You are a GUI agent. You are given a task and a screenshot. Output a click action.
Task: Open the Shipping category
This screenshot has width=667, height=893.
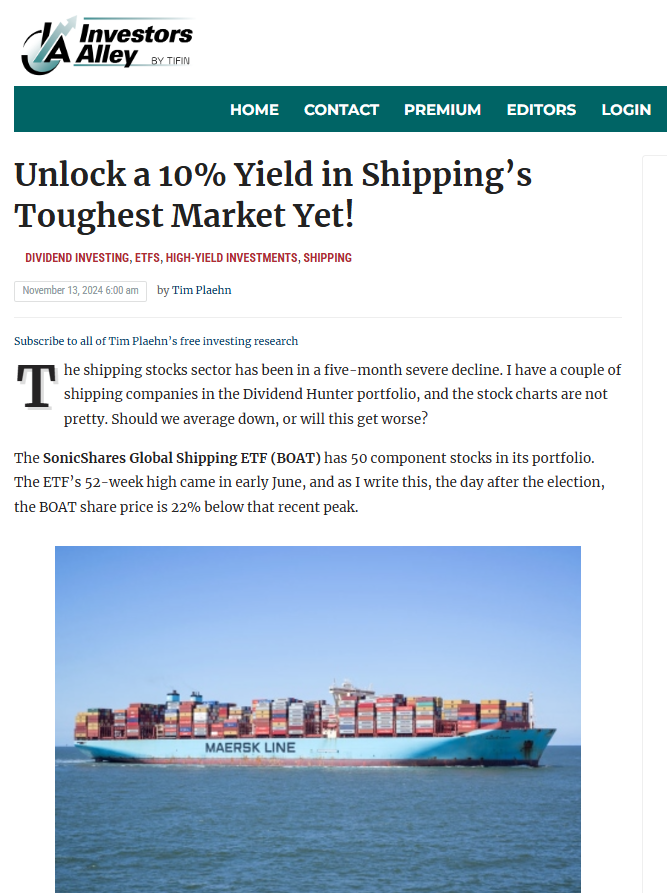pyautogui.click(x=328, y=258)
